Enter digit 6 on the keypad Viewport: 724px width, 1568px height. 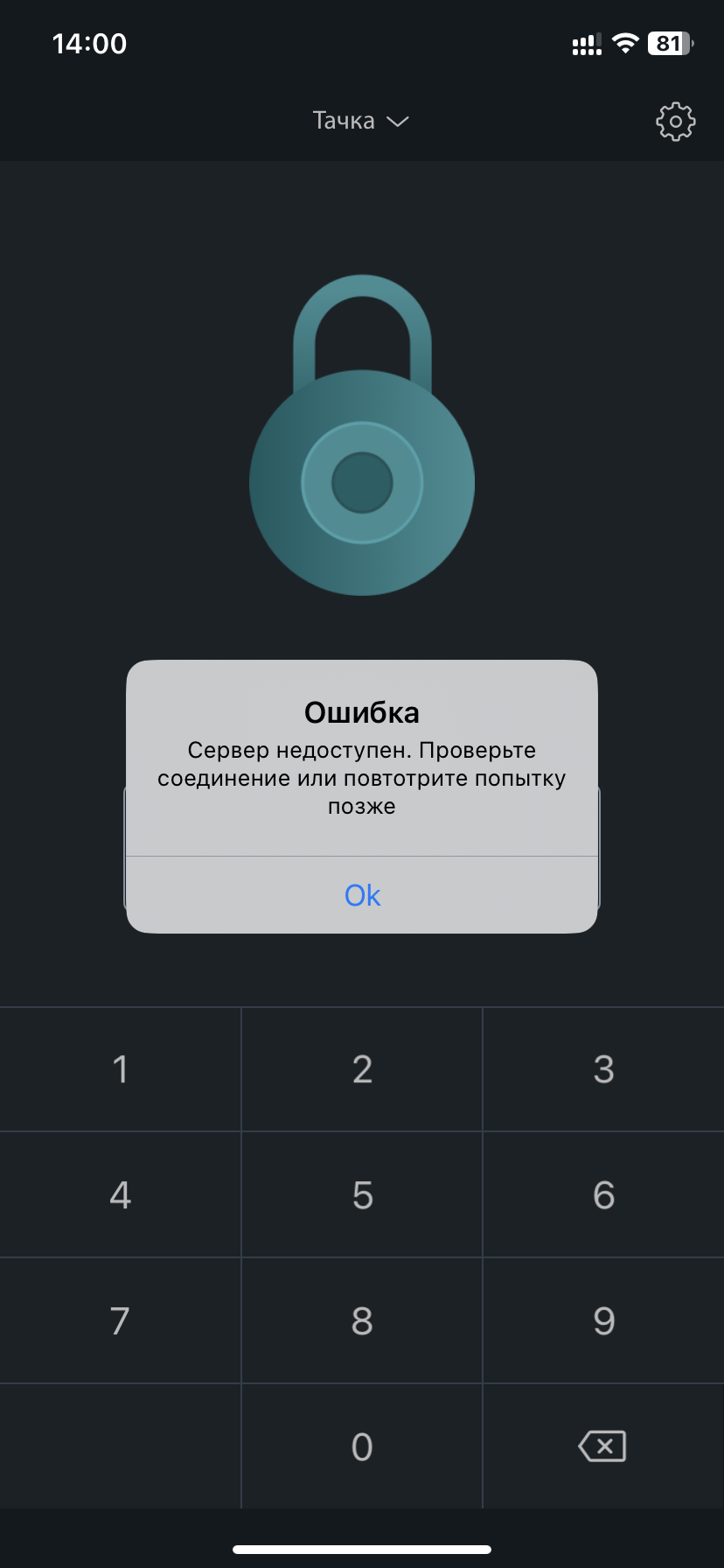[x=603, y=1195]
